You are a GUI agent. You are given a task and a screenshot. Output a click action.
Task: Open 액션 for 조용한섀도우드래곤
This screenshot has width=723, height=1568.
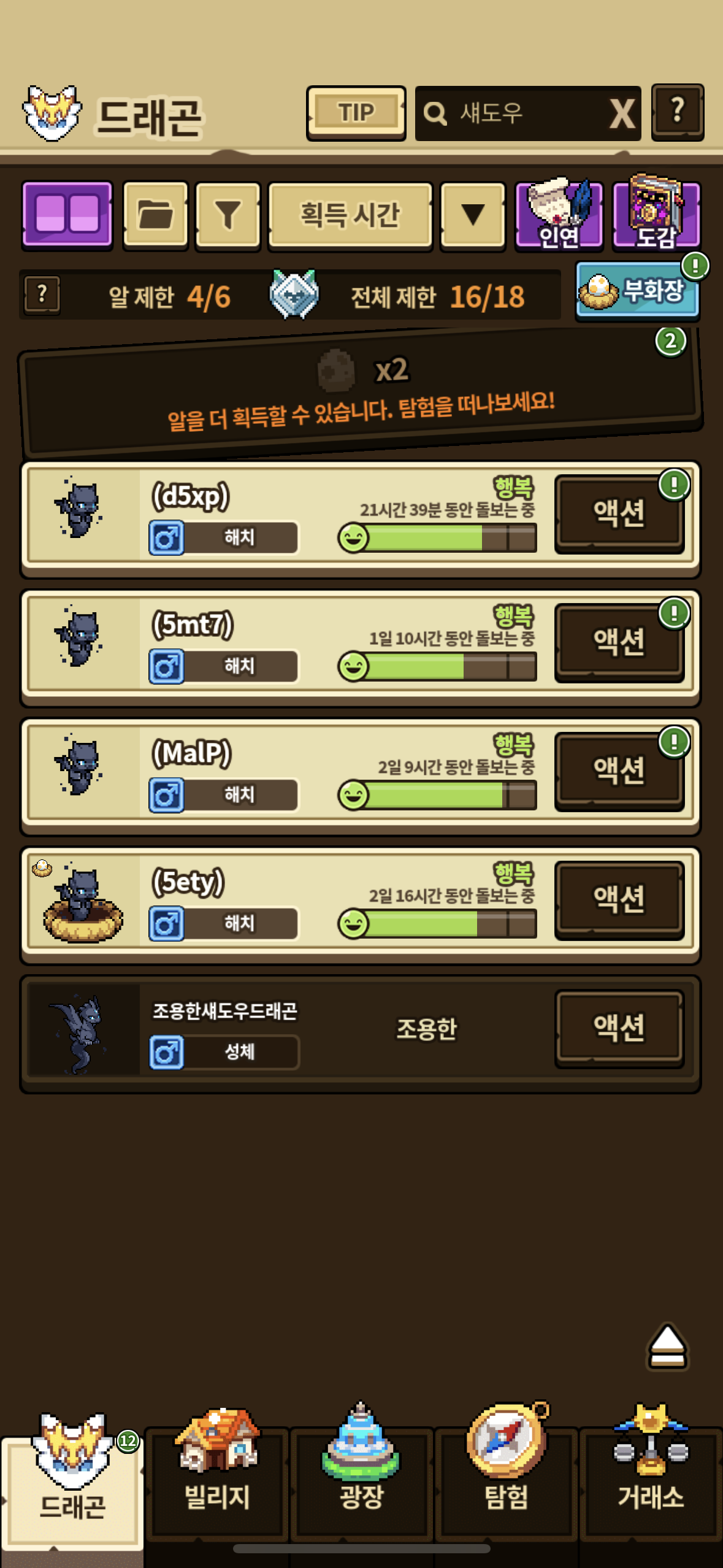point(619,1028)
